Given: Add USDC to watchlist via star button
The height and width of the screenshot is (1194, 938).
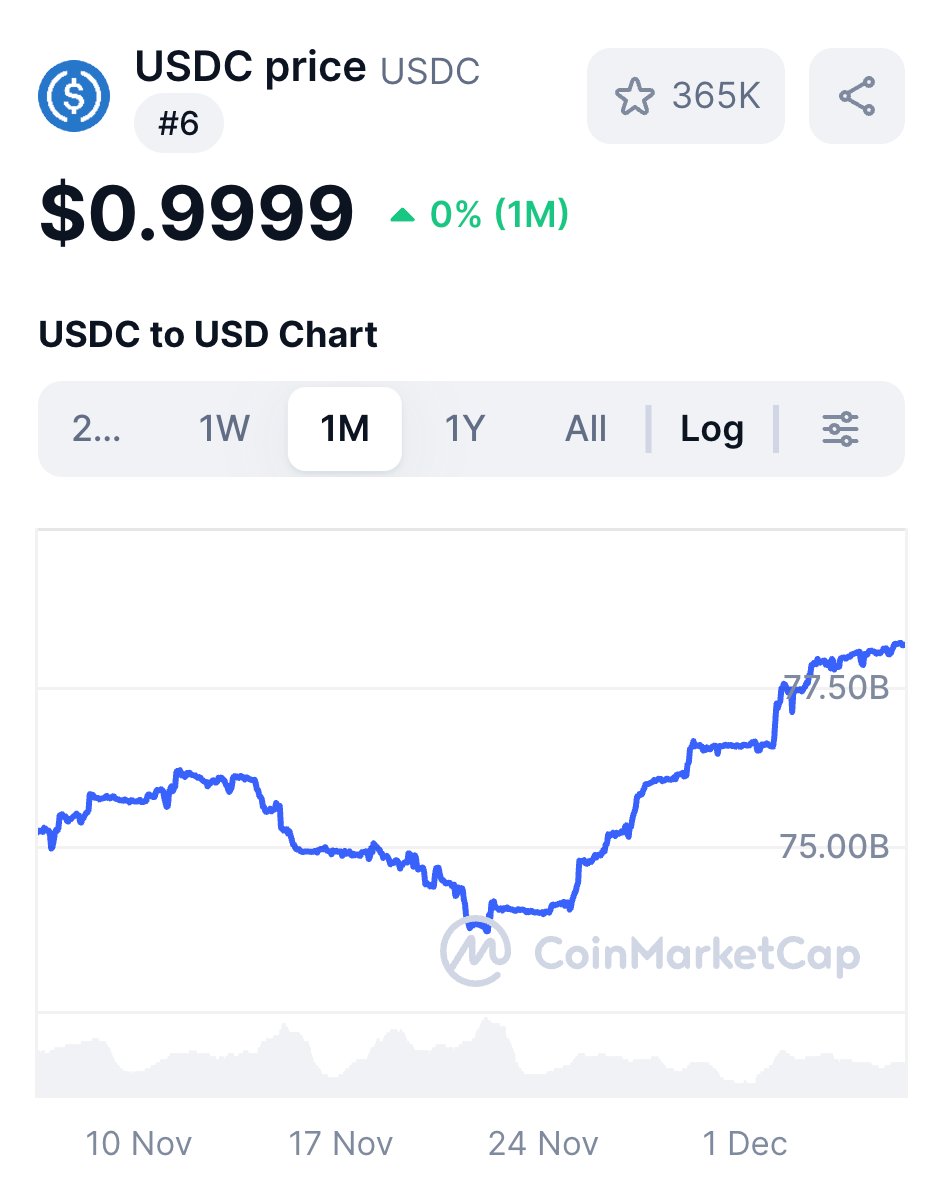Looking at the screenshot, I should (686, 97).
